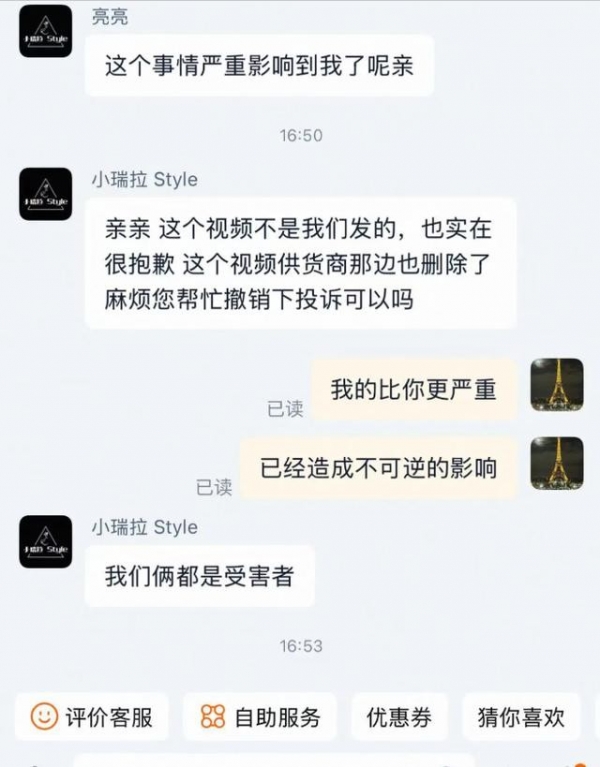
Task: Open 自助服务 options
Action: [260, 717]
